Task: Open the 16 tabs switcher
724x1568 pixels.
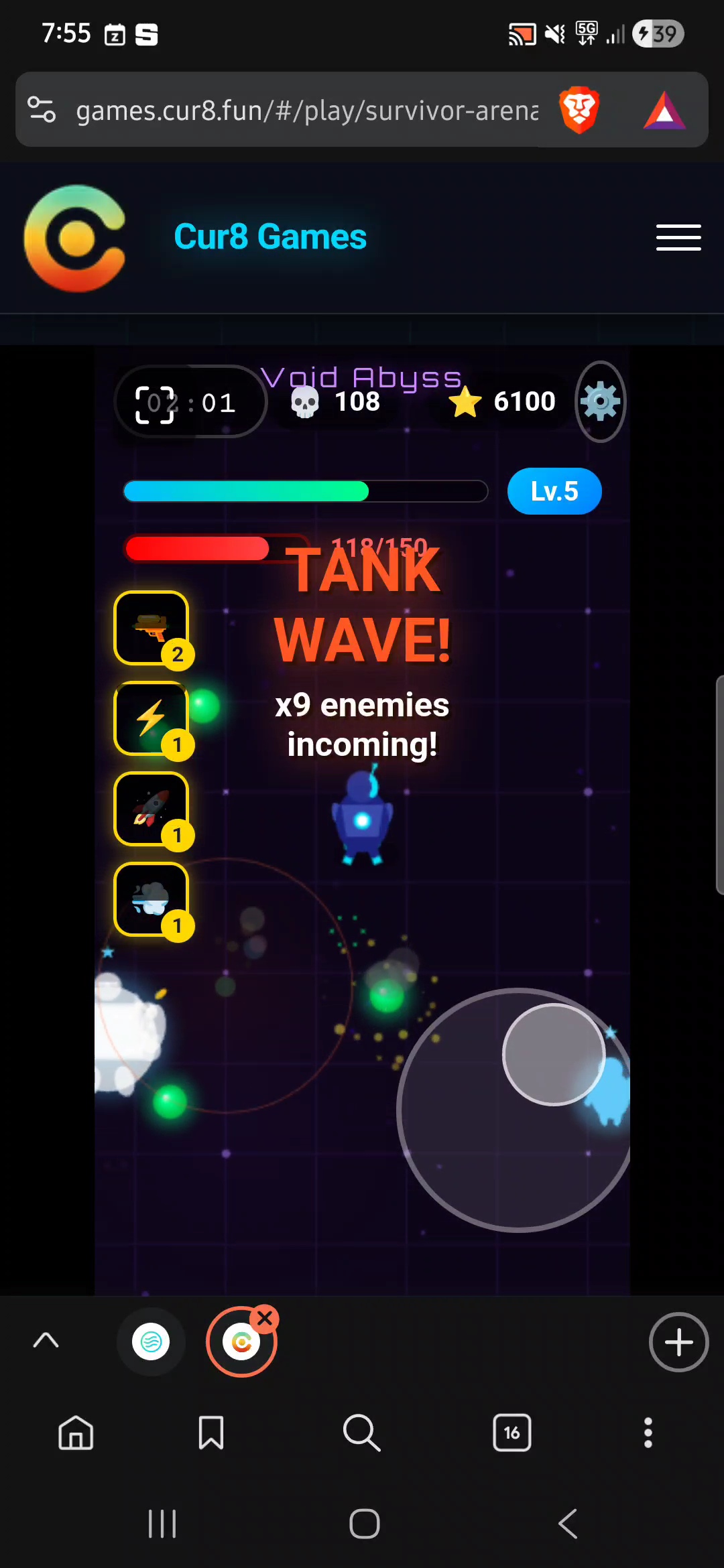Action: point(512,1433)
